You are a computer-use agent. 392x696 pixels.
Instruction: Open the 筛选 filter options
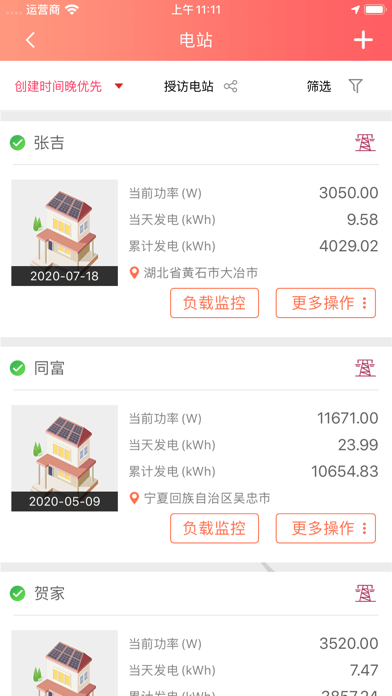point(335,86)
